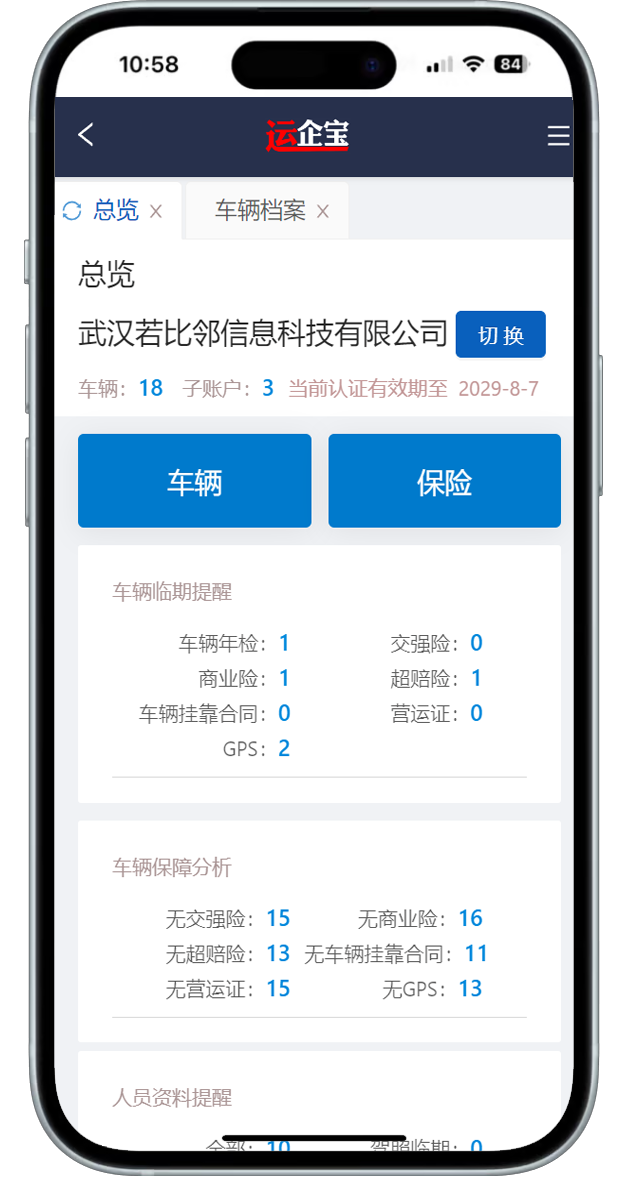Tap the 切换 company button
Viewport: 621px width, 1179px height.
click(x=500, y=334)
